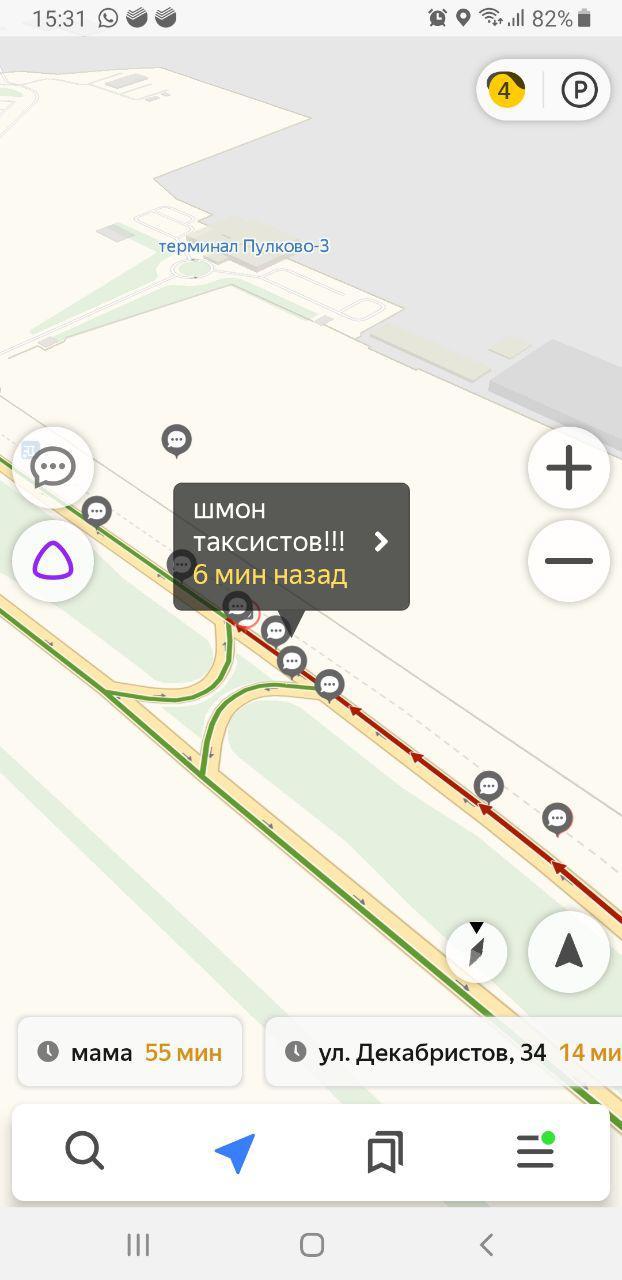Open the hamburger menu
The height and width of the screenshot is (1280, 622).
[x=535, y=1152]
